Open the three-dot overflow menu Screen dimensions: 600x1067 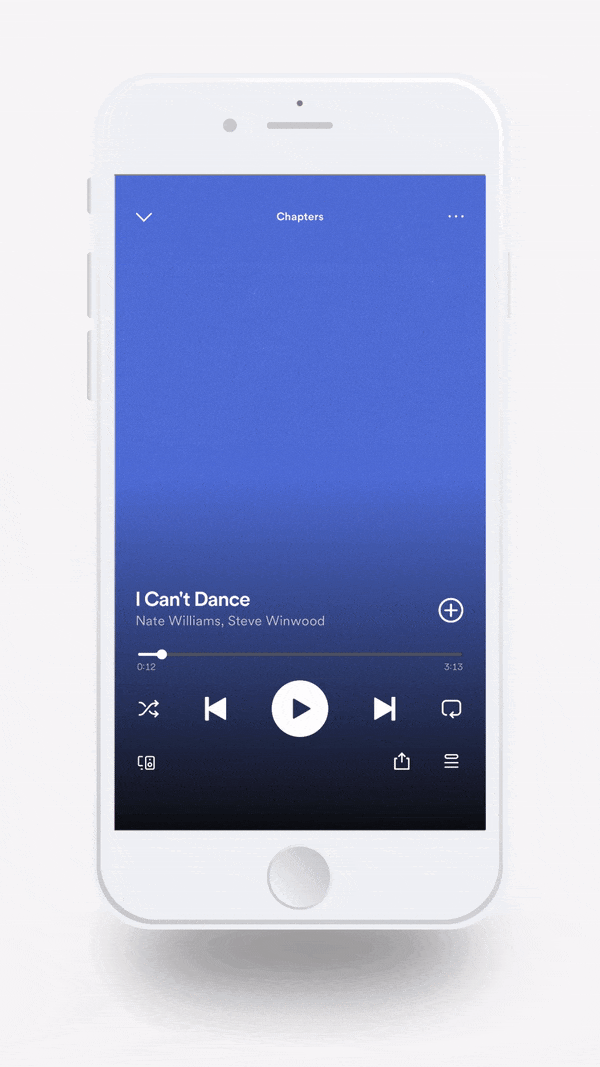click(x=456, y=216)
